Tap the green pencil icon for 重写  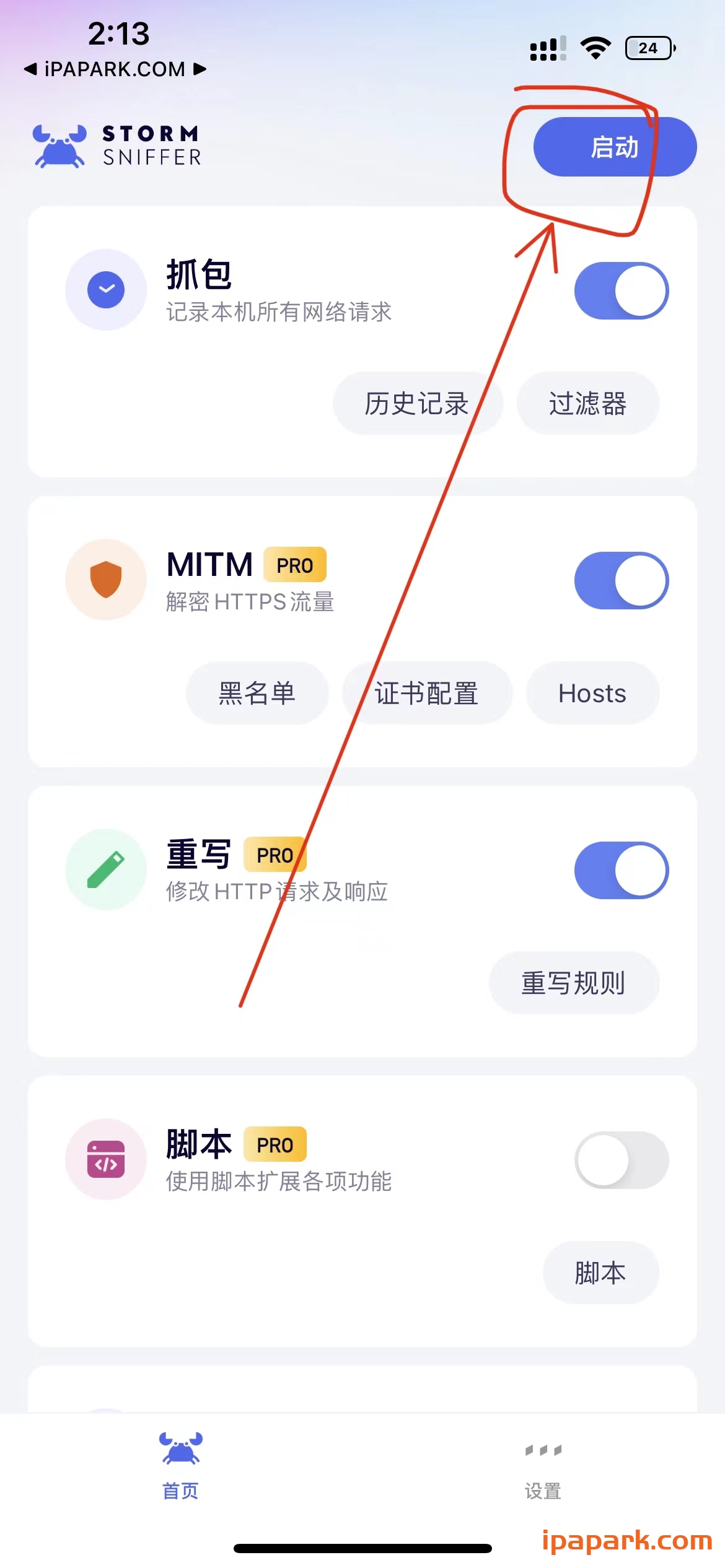tap(106, 869)
